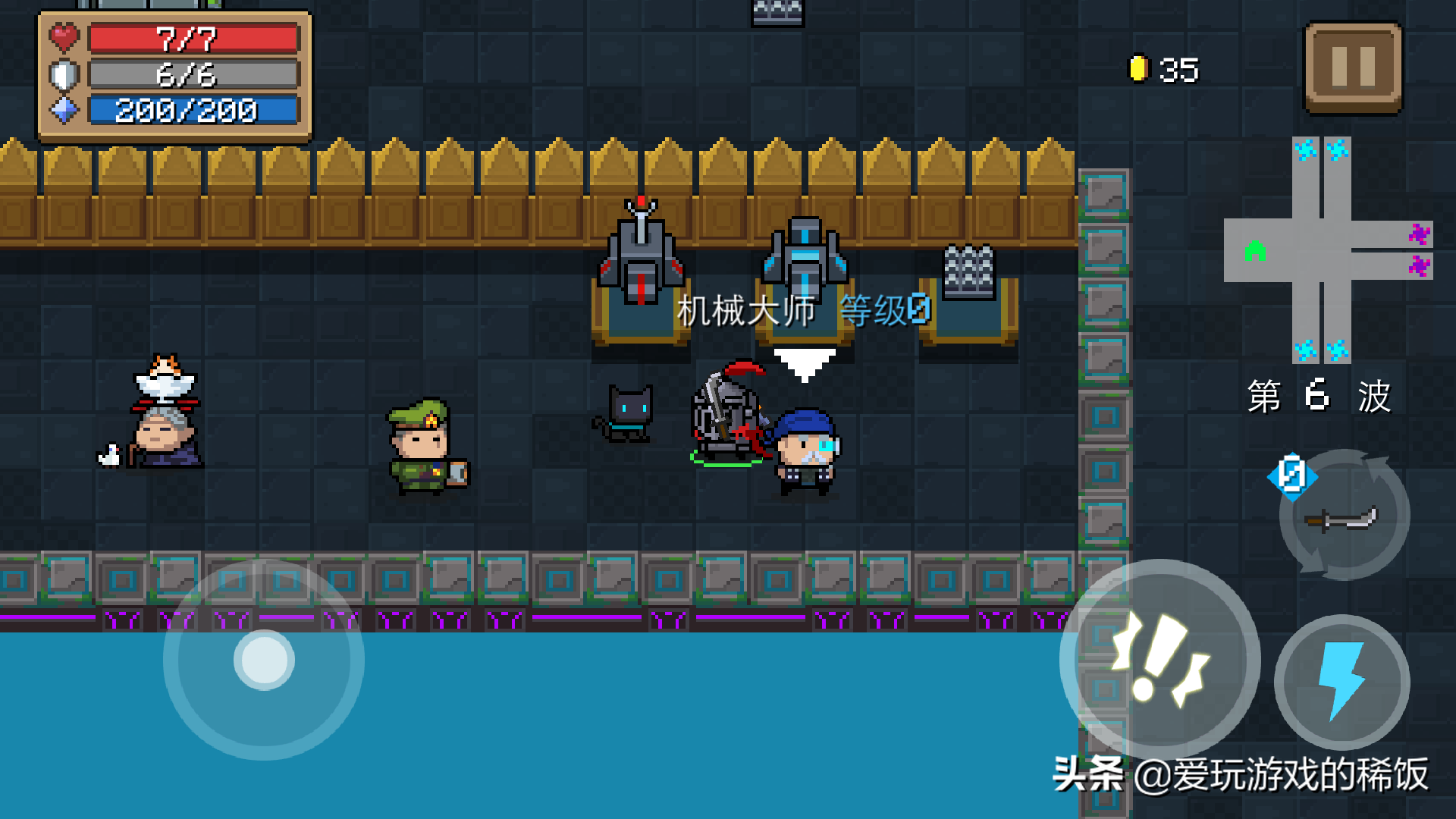
Task: Open the dungeon minimap
Action: pyautogui.click(x=1327, y=250)
